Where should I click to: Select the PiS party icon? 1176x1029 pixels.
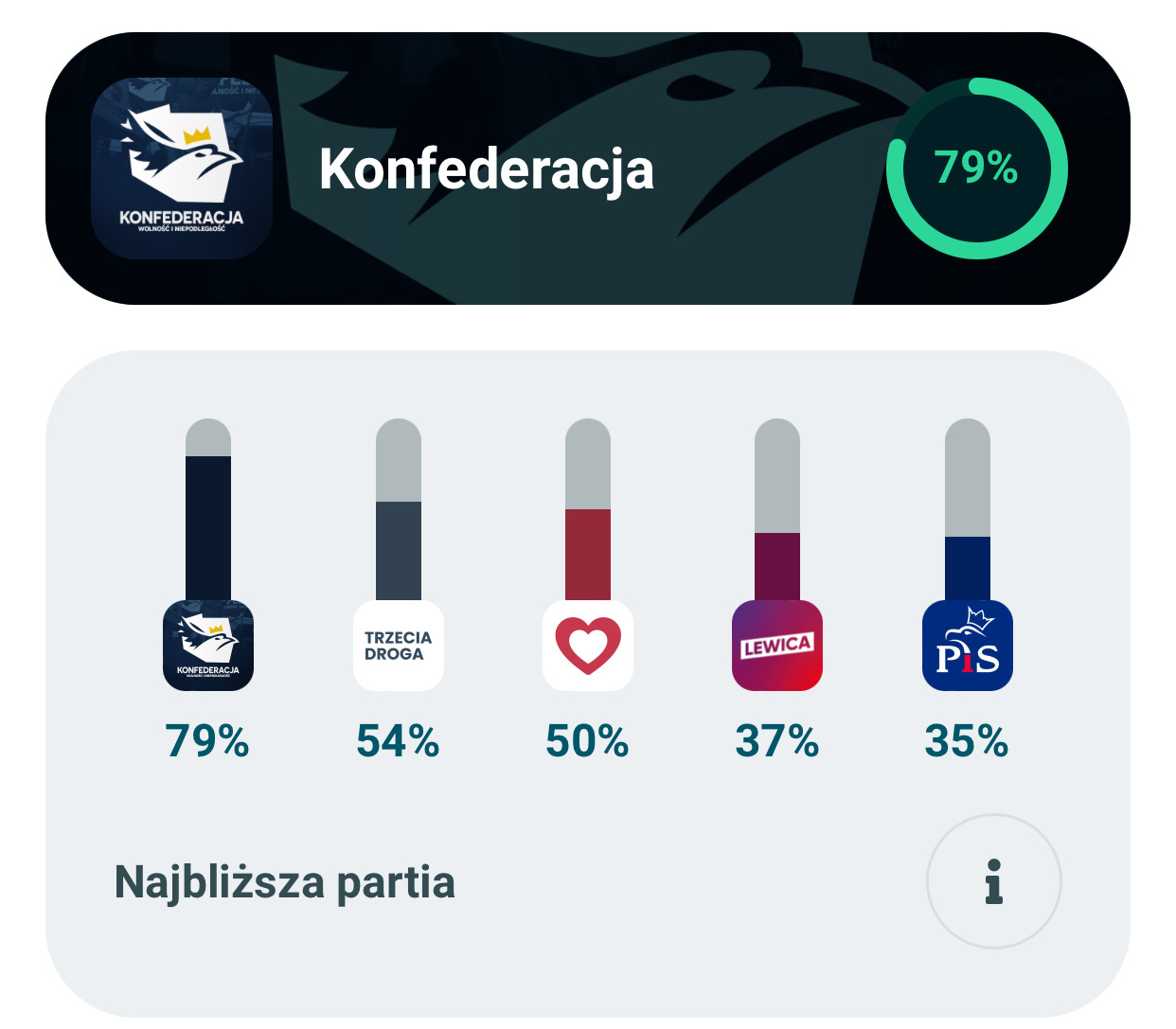pyautogui.click(x=967, y=646)
